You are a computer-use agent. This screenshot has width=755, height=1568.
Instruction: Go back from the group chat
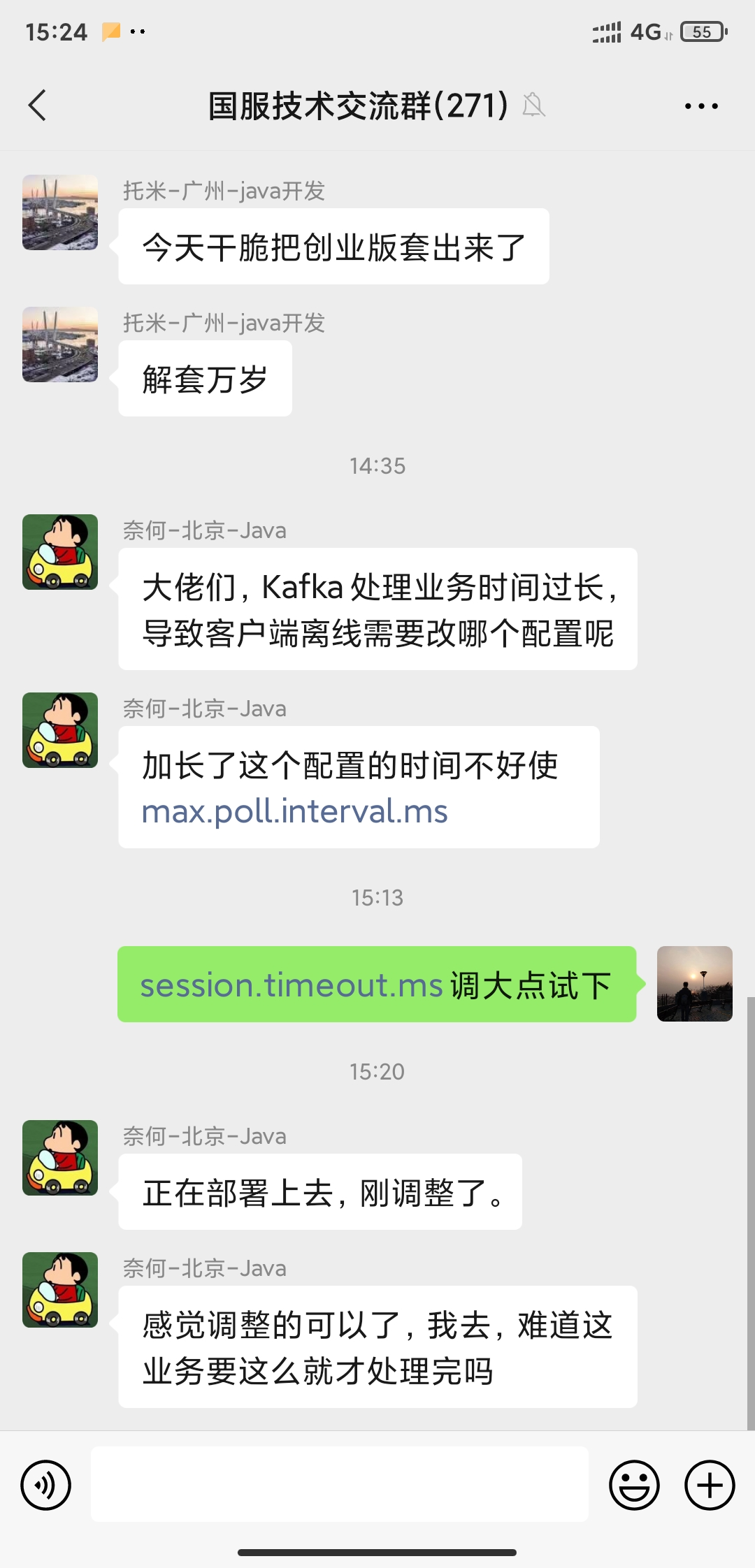tap(38, 106)
